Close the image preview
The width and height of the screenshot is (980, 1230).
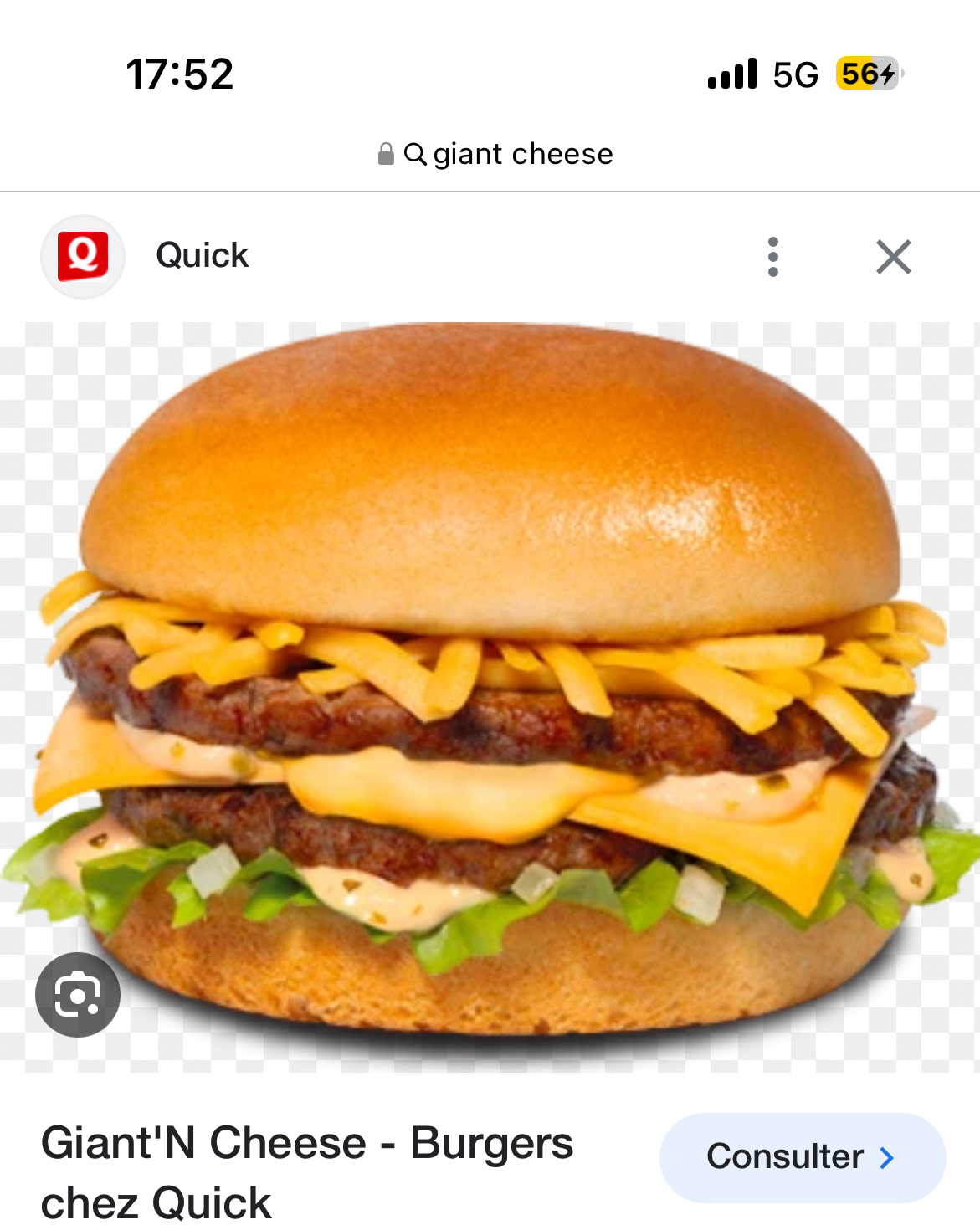point(893,257)
